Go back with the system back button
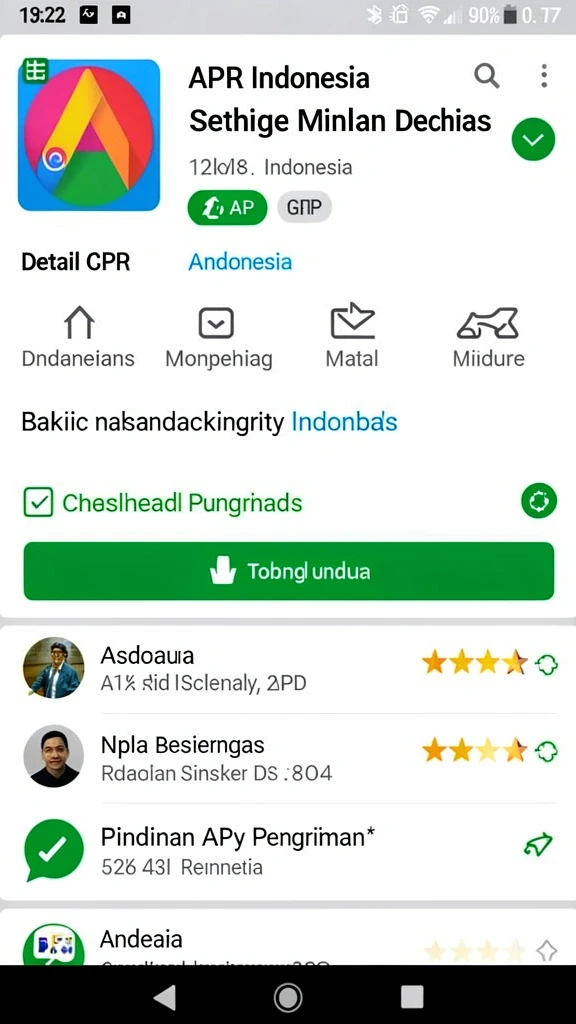This screenshot has width=576, height=1024. (x=165, y=997)
